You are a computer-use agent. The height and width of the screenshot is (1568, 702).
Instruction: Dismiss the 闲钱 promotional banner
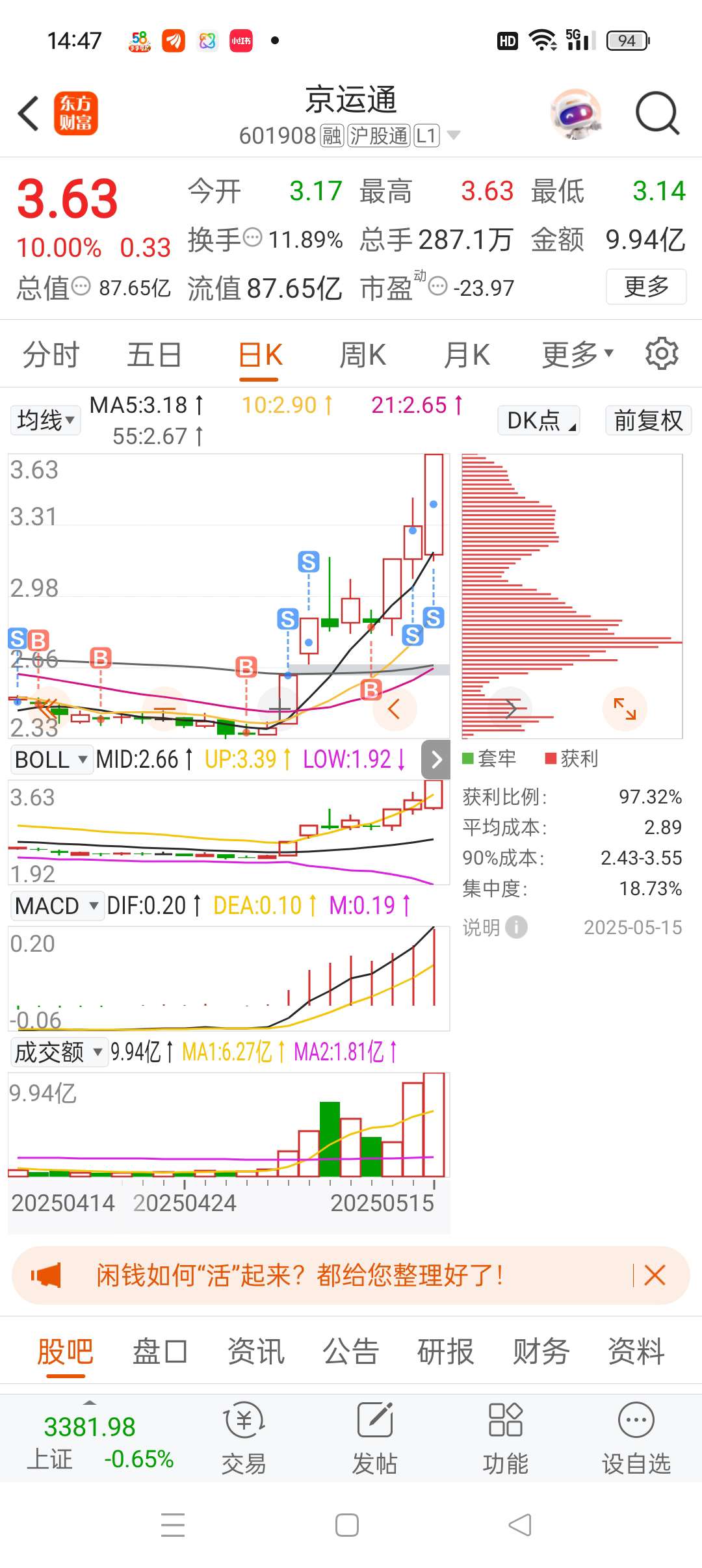(655, 1275)
